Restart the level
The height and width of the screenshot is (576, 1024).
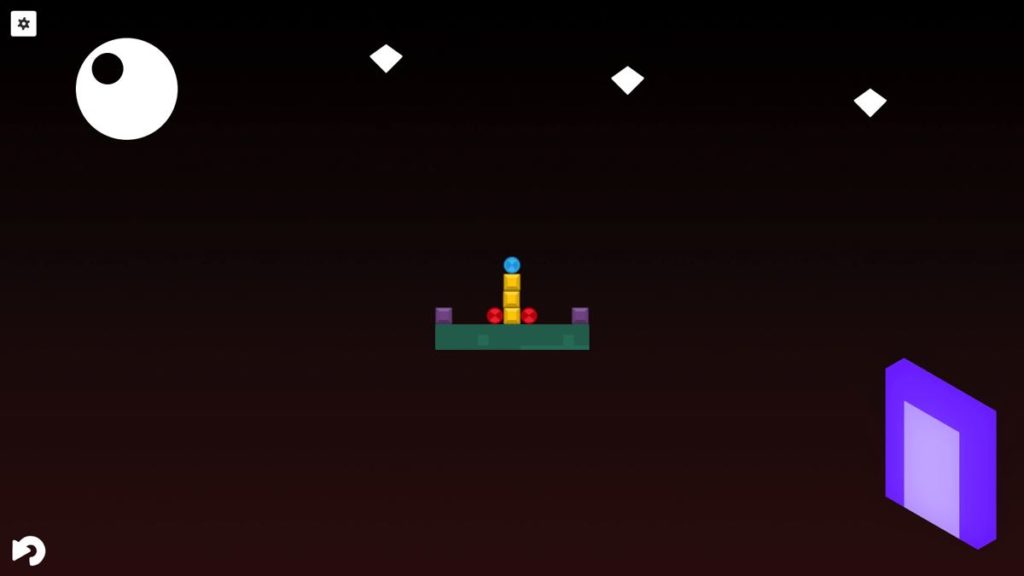tap(28, 550)
